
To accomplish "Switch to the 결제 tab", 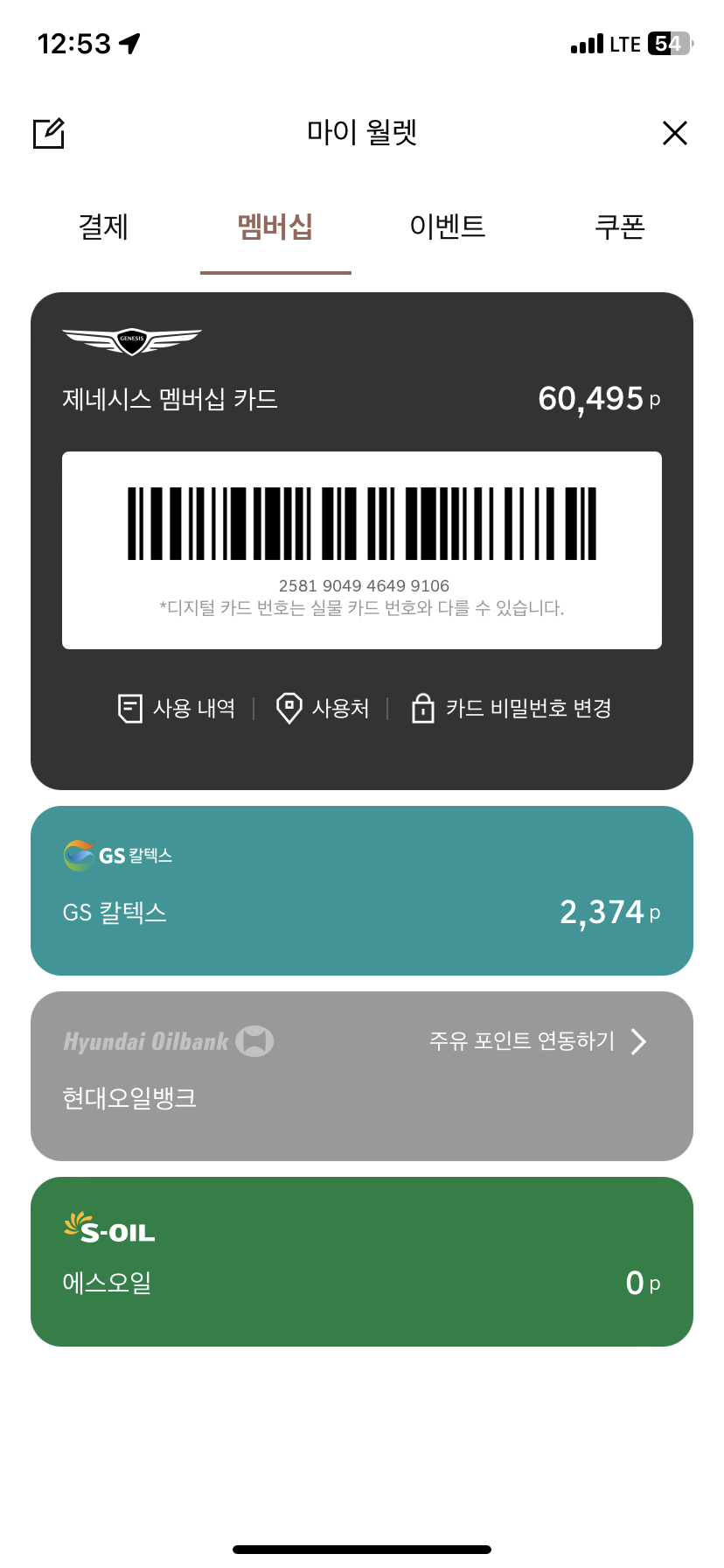I will point(103,227).
